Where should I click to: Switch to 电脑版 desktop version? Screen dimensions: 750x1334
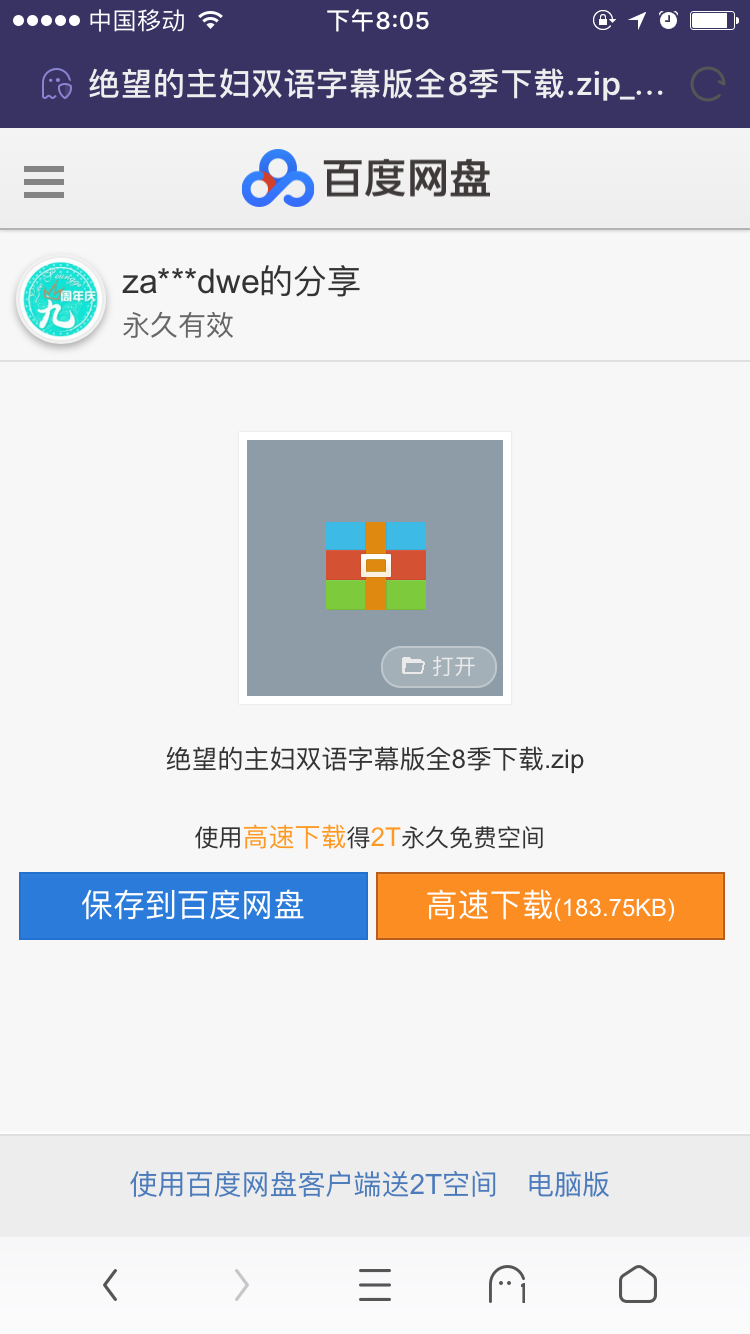coord(569,1184)
